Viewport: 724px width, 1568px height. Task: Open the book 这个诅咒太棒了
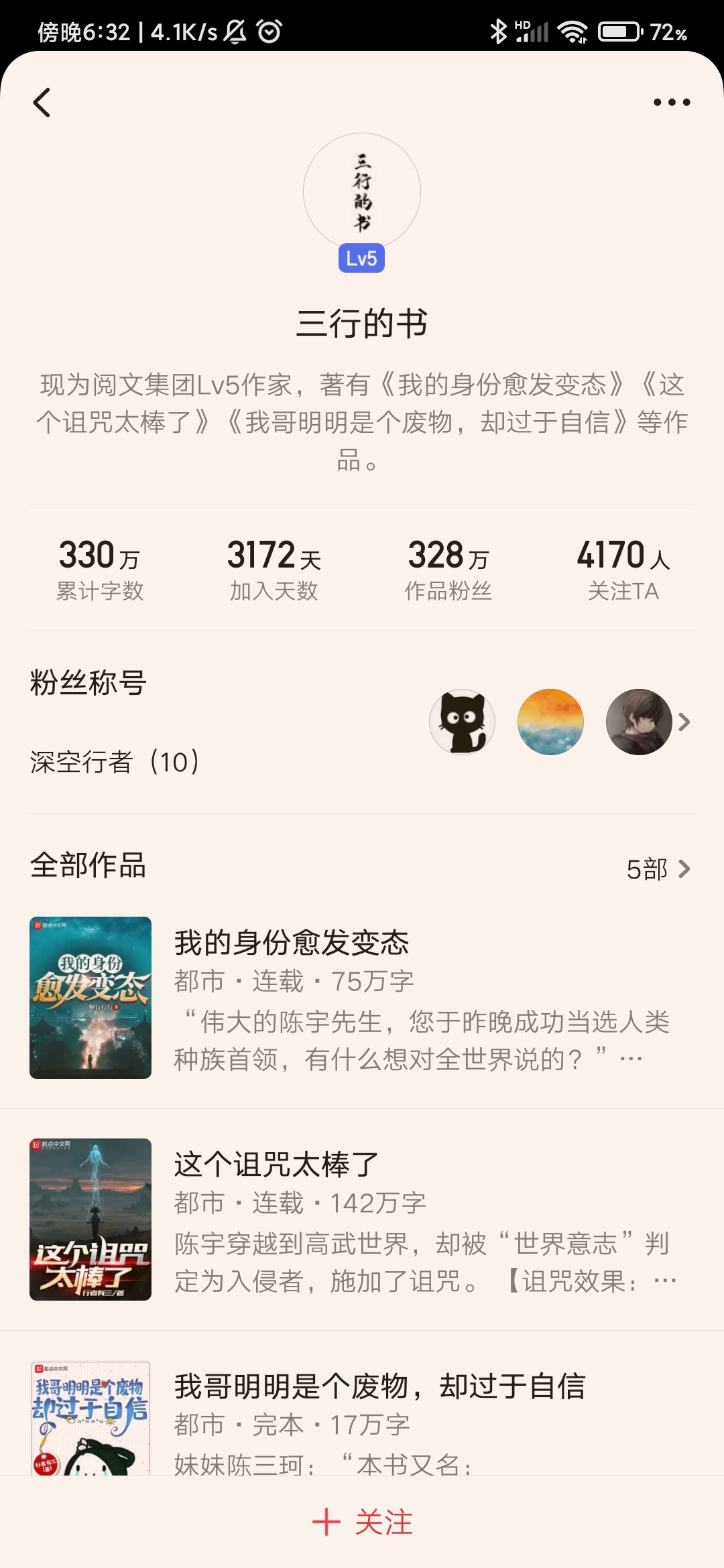point(276,1165)
